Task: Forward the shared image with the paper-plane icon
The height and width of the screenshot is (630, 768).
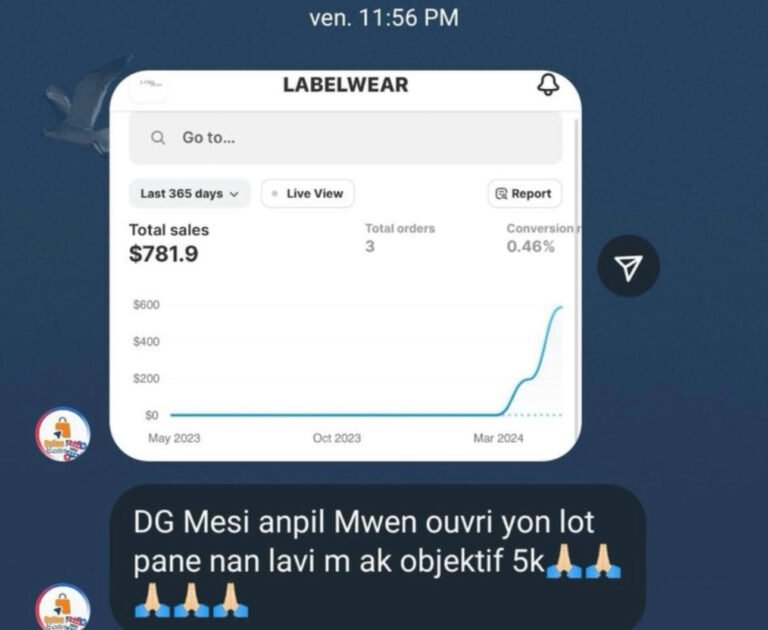Action: point(628,266)
